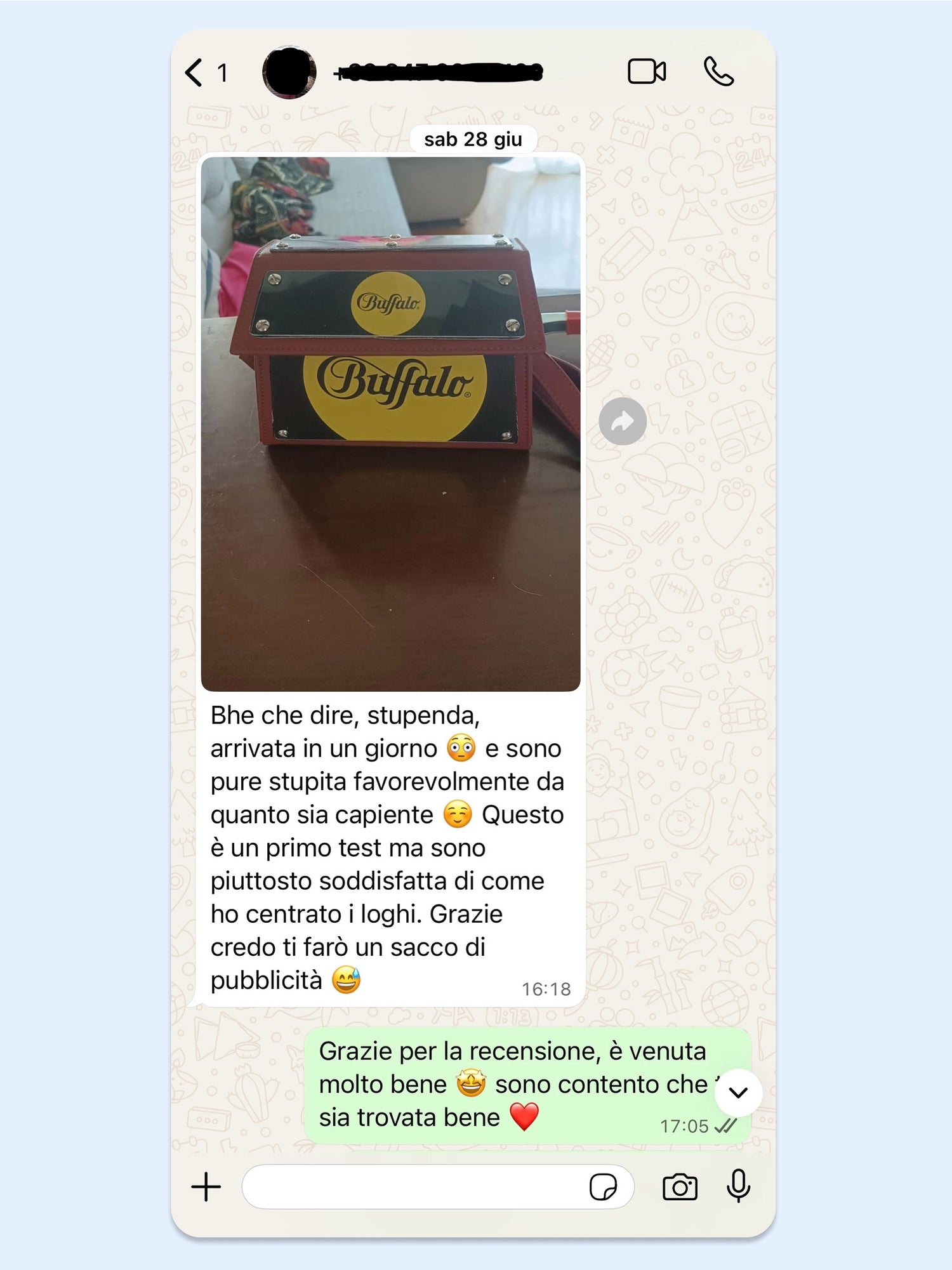
Task: Forward the bag photo message
Action: click(x=623, y=421)
